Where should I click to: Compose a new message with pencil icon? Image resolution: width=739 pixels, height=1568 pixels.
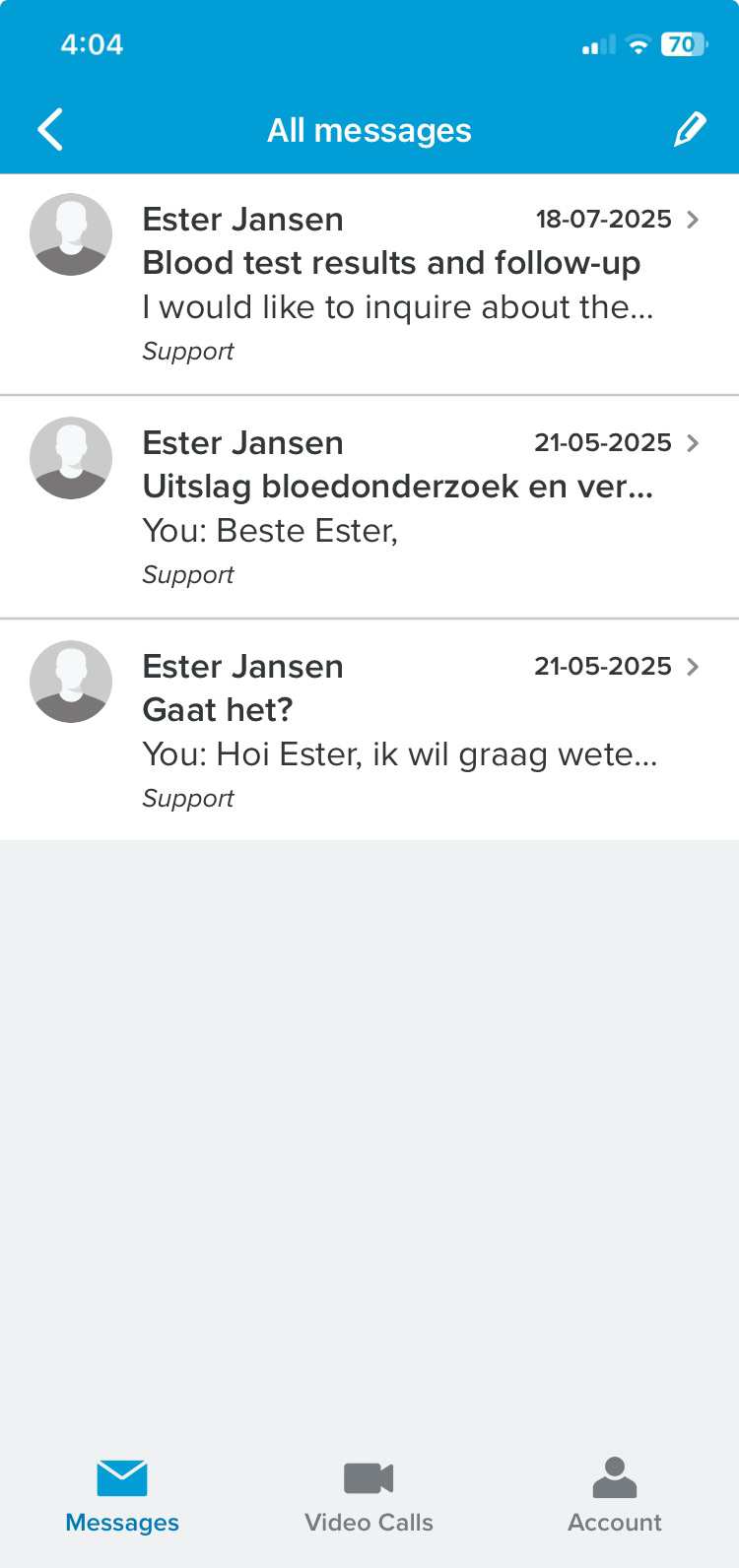tap(690, 129)
